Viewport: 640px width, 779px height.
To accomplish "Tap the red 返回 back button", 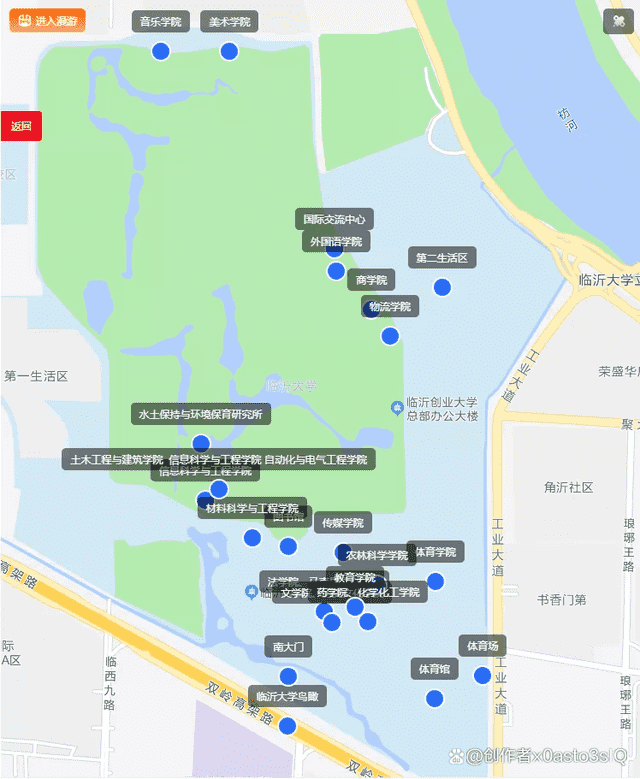I will click(21, 126).
